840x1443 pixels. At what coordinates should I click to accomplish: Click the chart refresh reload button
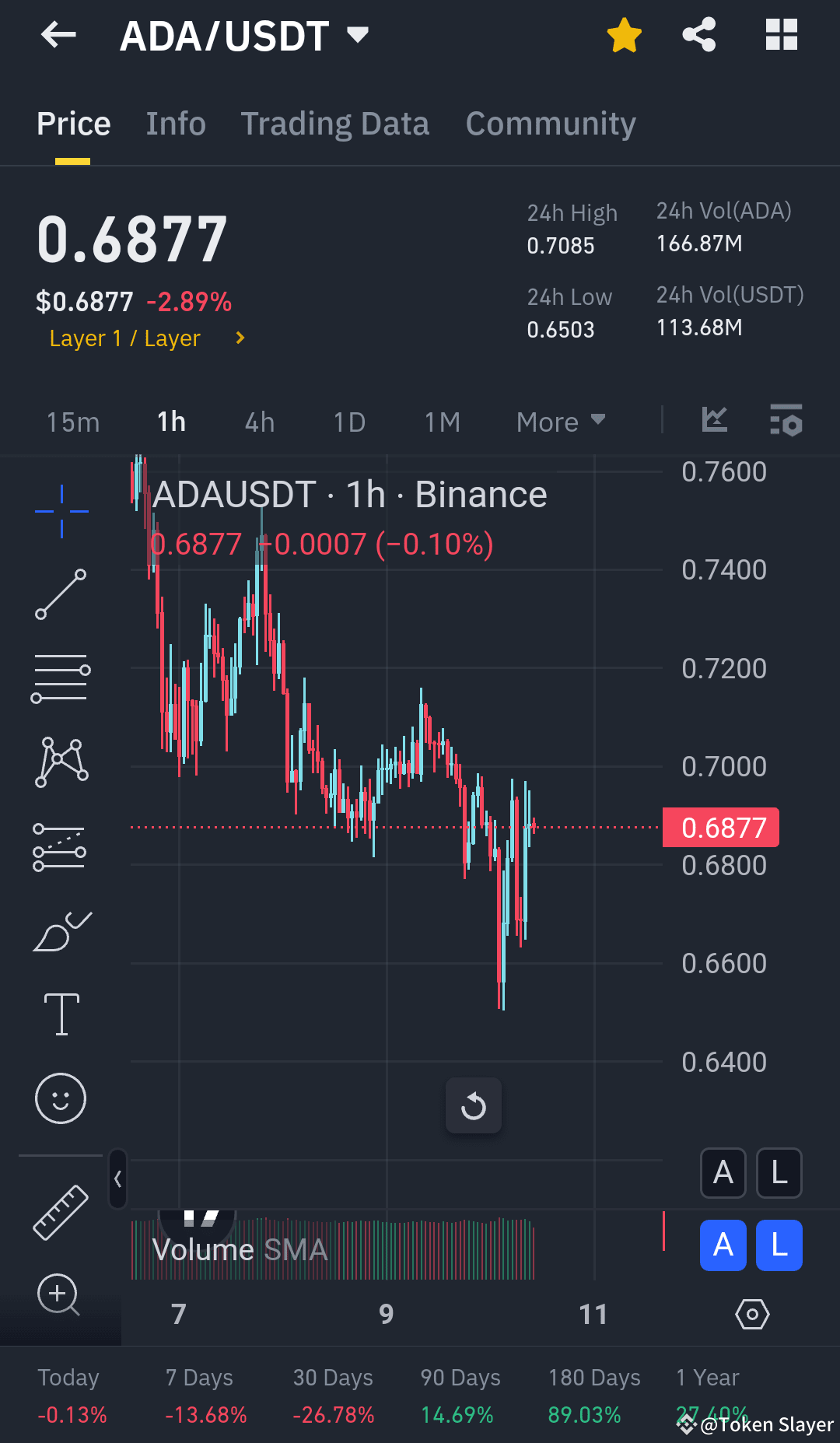point(474,1105)
